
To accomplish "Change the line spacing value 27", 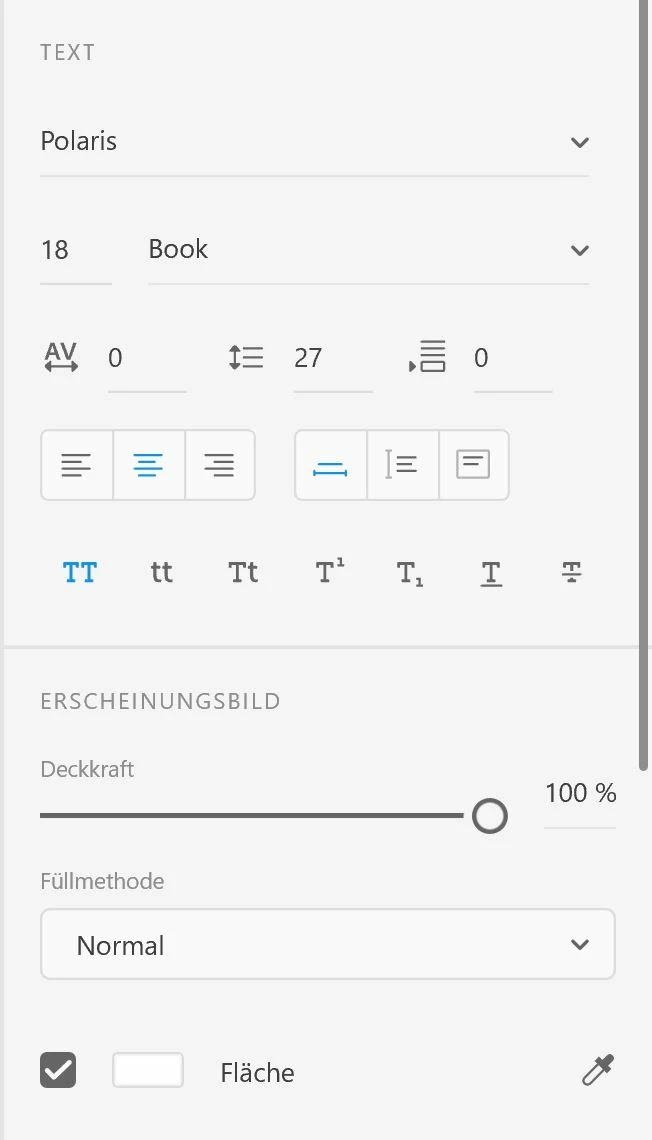I will point(331,358).
